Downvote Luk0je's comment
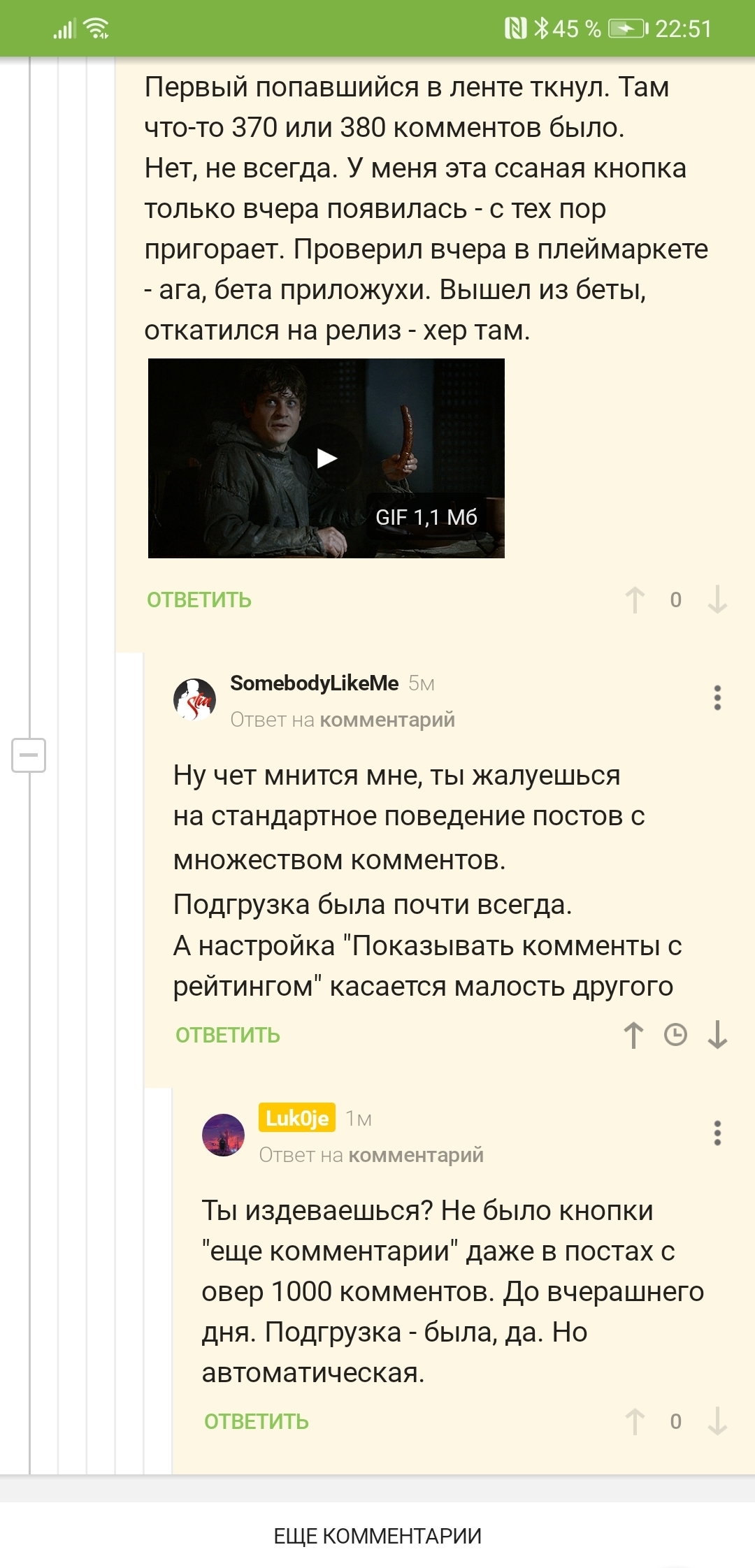Viewport: 755px width, 1568px height. click(717, 1422)
